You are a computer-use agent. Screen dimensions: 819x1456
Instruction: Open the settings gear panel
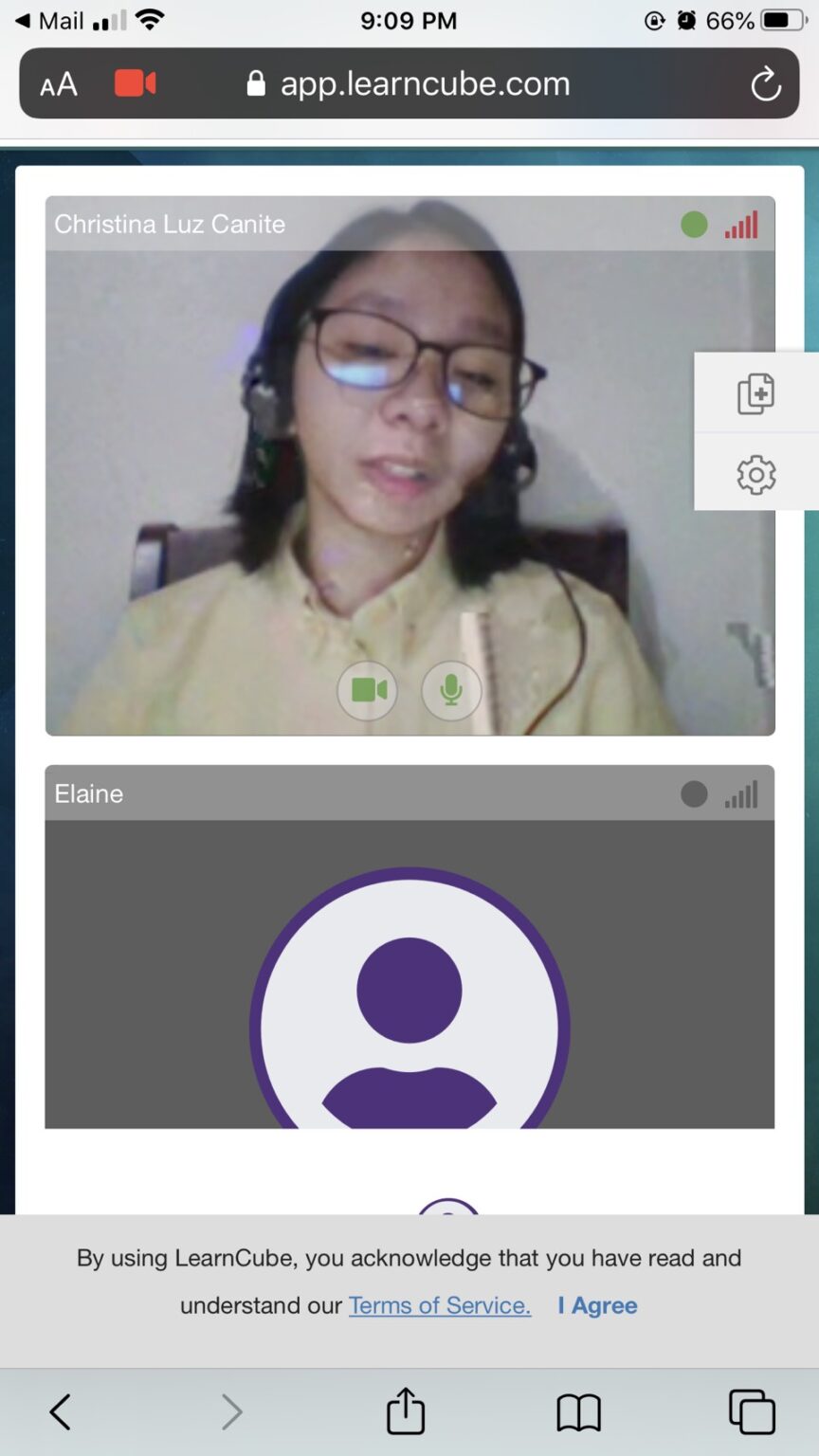pos(755,474)
